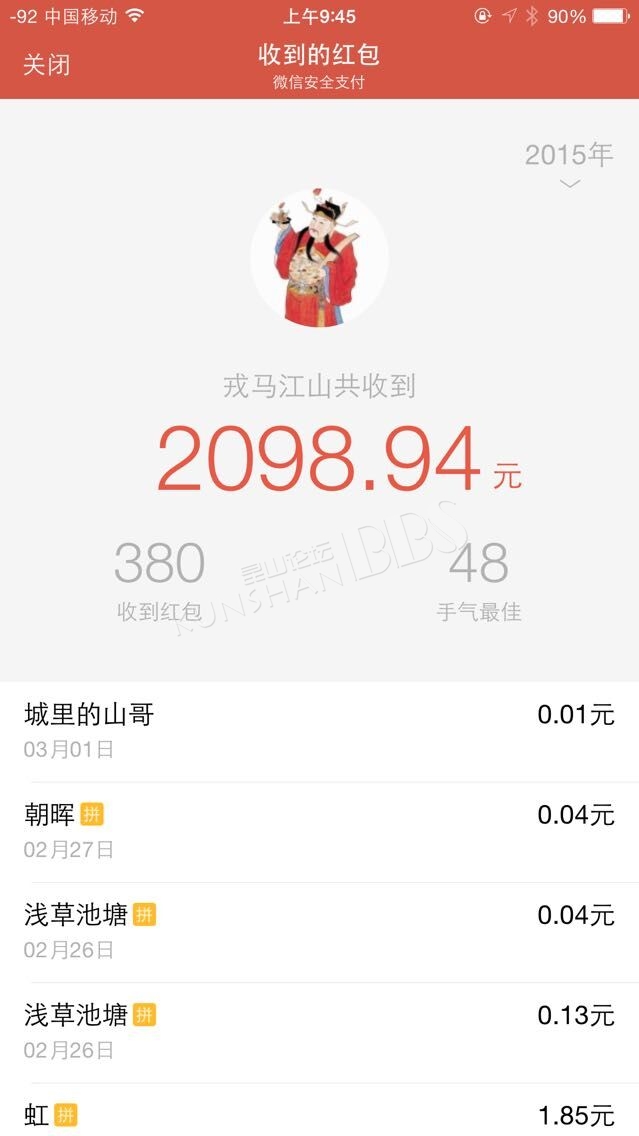639x1136 pixels.
Task: Open the red packet from 城里的山哥
Action: tap(320, 732)
